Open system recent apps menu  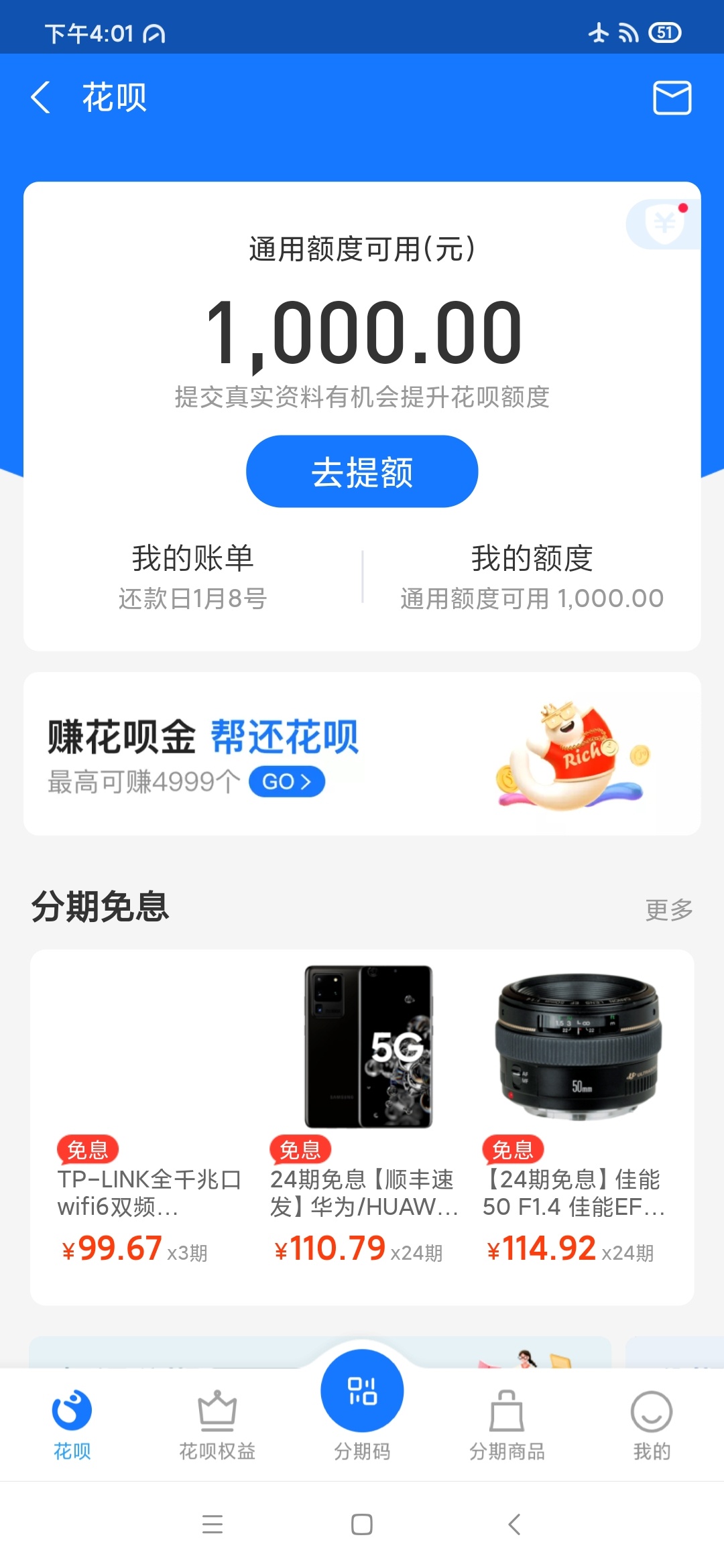pos(213,1524)
